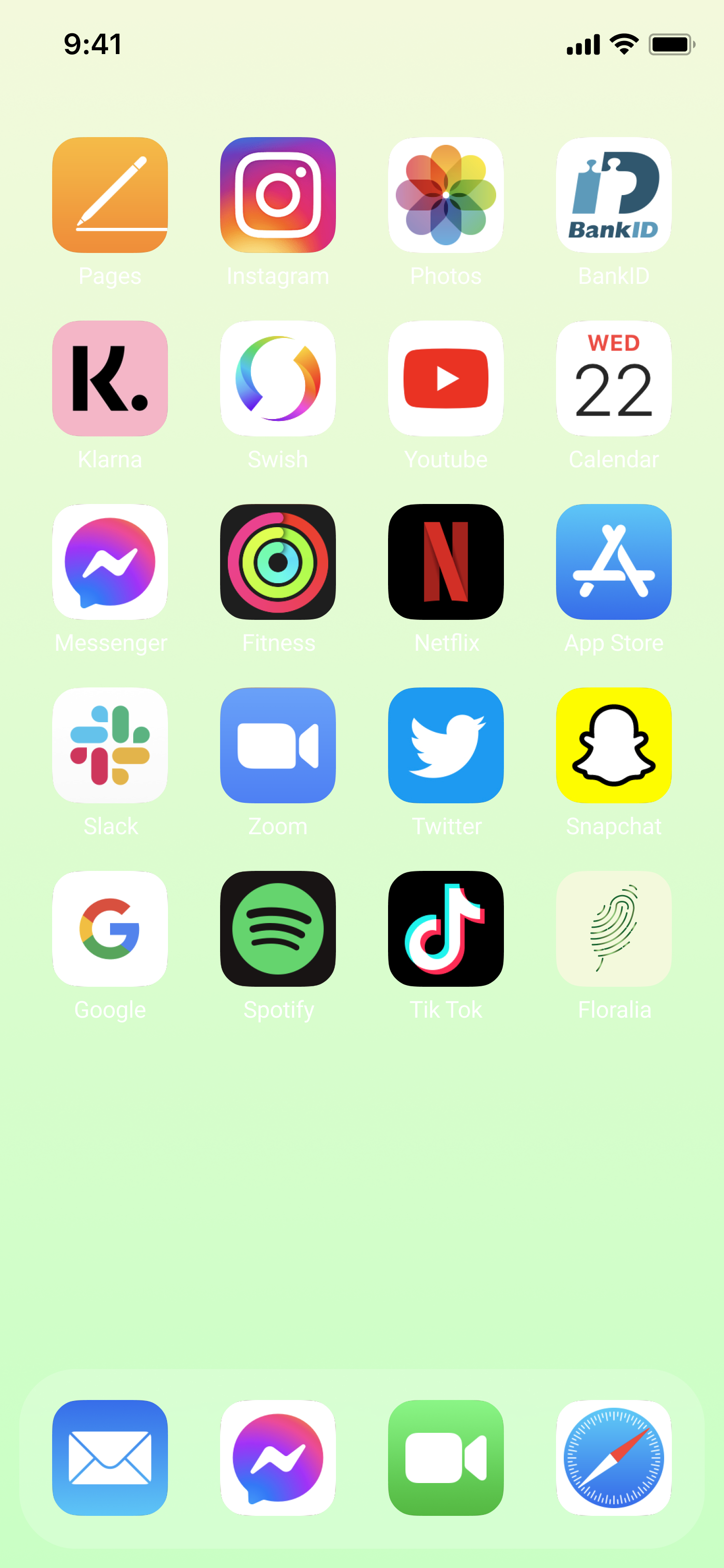
Task: Open the Google app
Action: point(110,929)
